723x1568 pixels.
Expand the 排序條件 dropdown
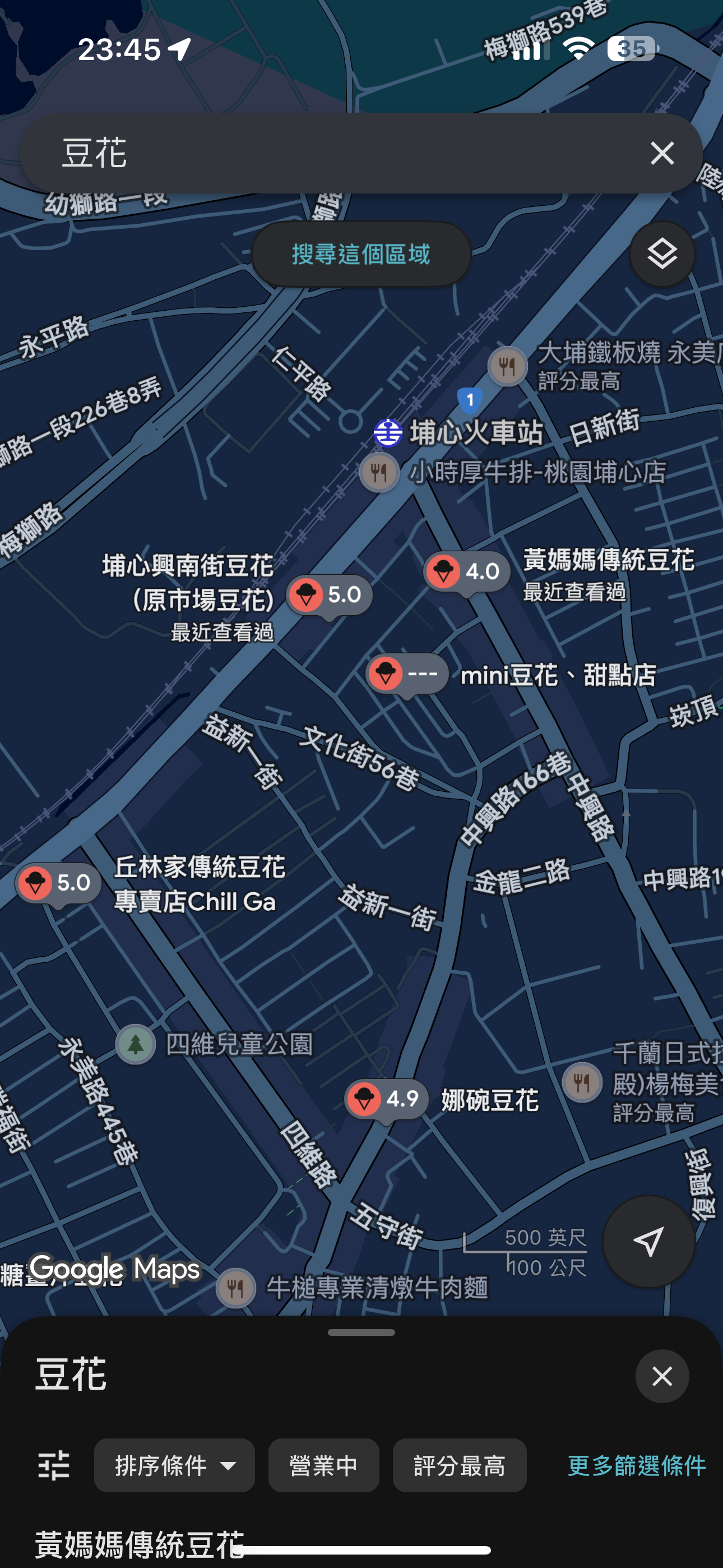(174, 1465)
